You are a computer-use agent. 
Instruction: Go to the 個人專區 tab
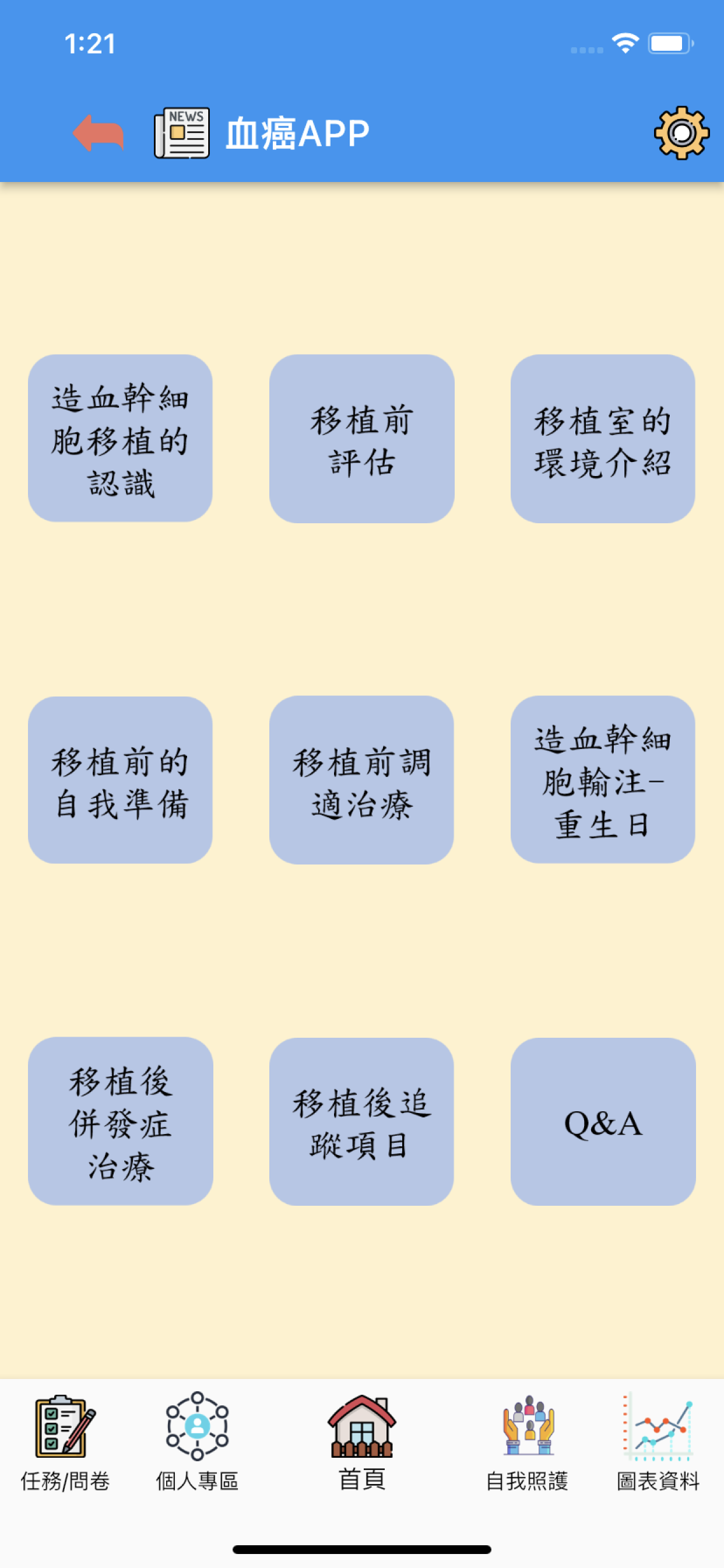pyautogui.click(x=197, y=1441)
